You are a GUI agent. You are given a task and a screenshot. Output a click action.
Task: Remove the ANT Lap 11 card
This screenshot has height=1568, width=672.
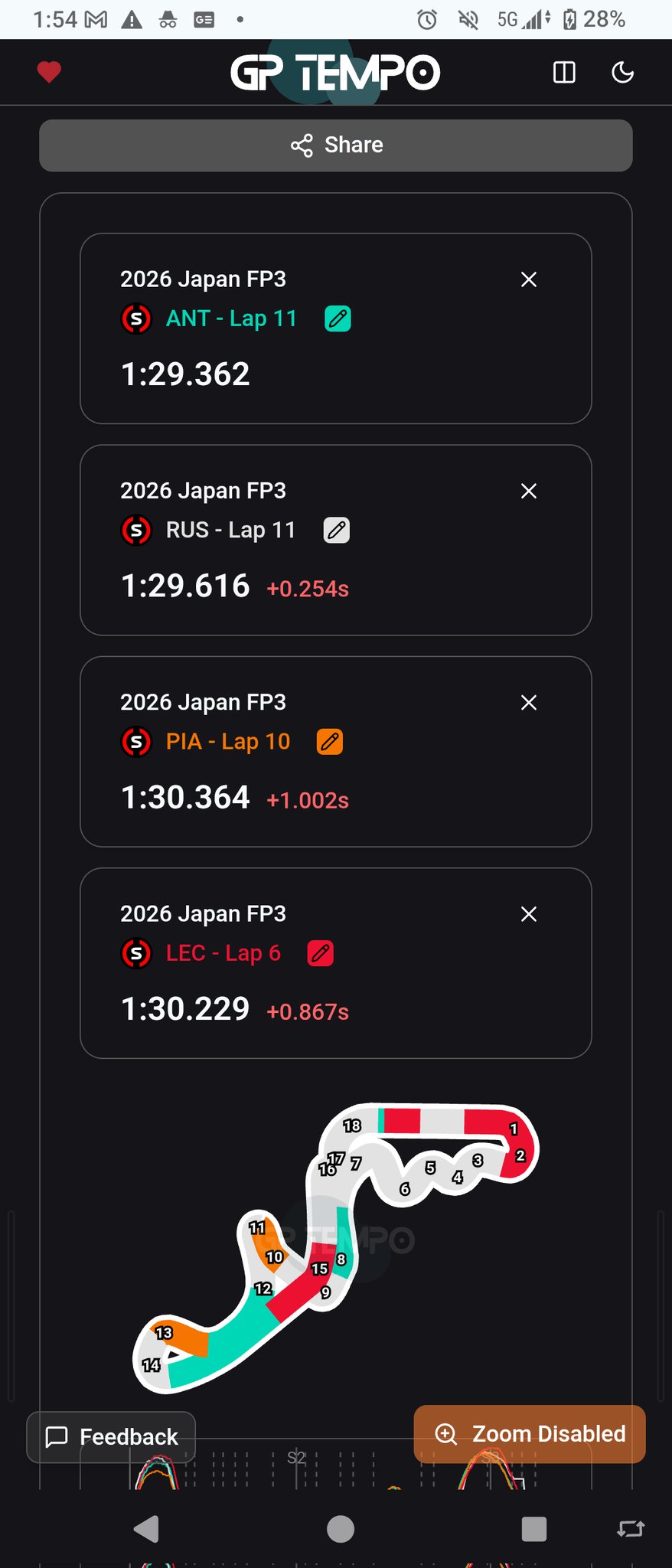tap(529, 279)
